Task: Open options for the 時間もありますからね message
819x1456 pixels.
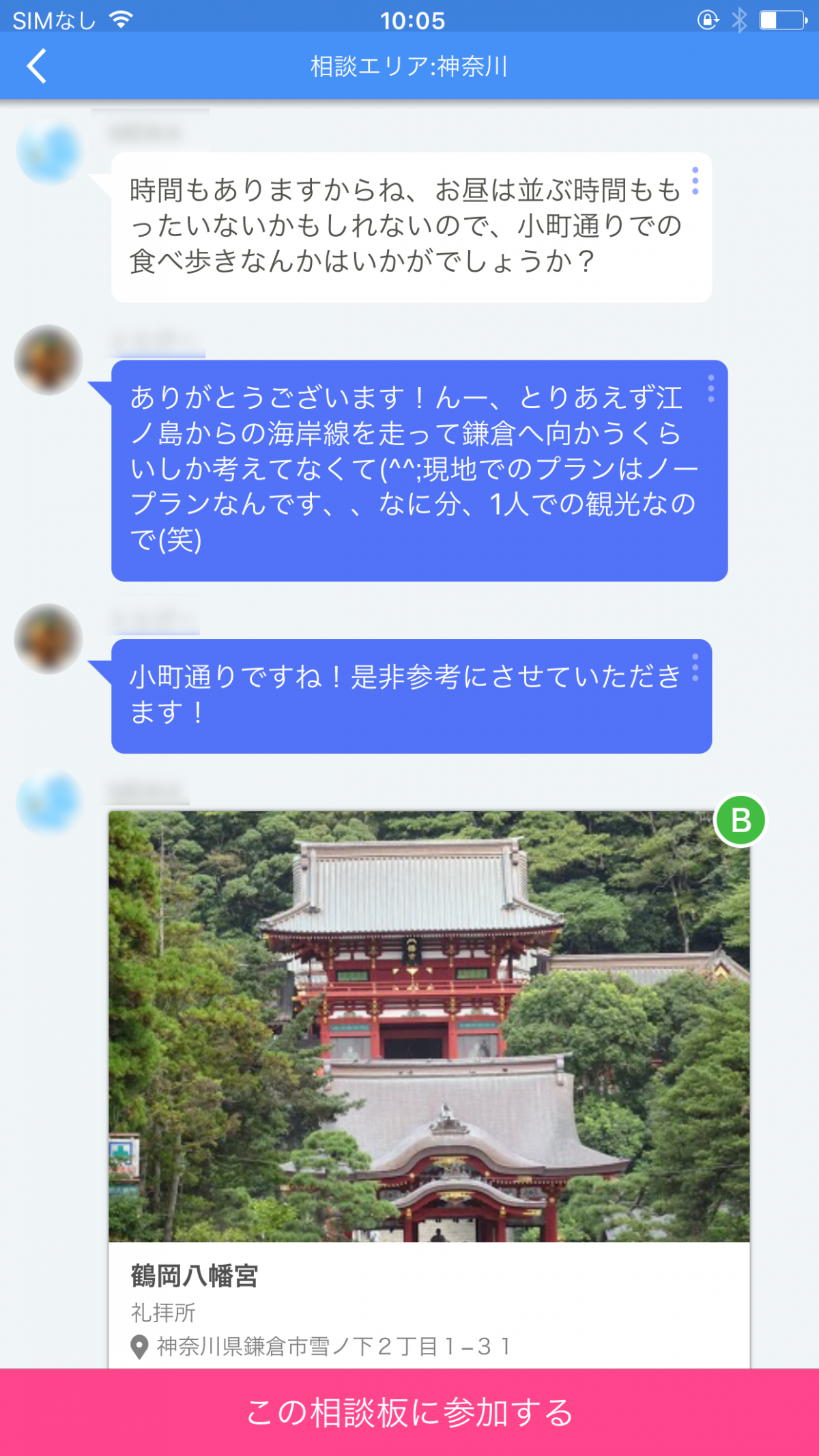Action: [695, 181]
